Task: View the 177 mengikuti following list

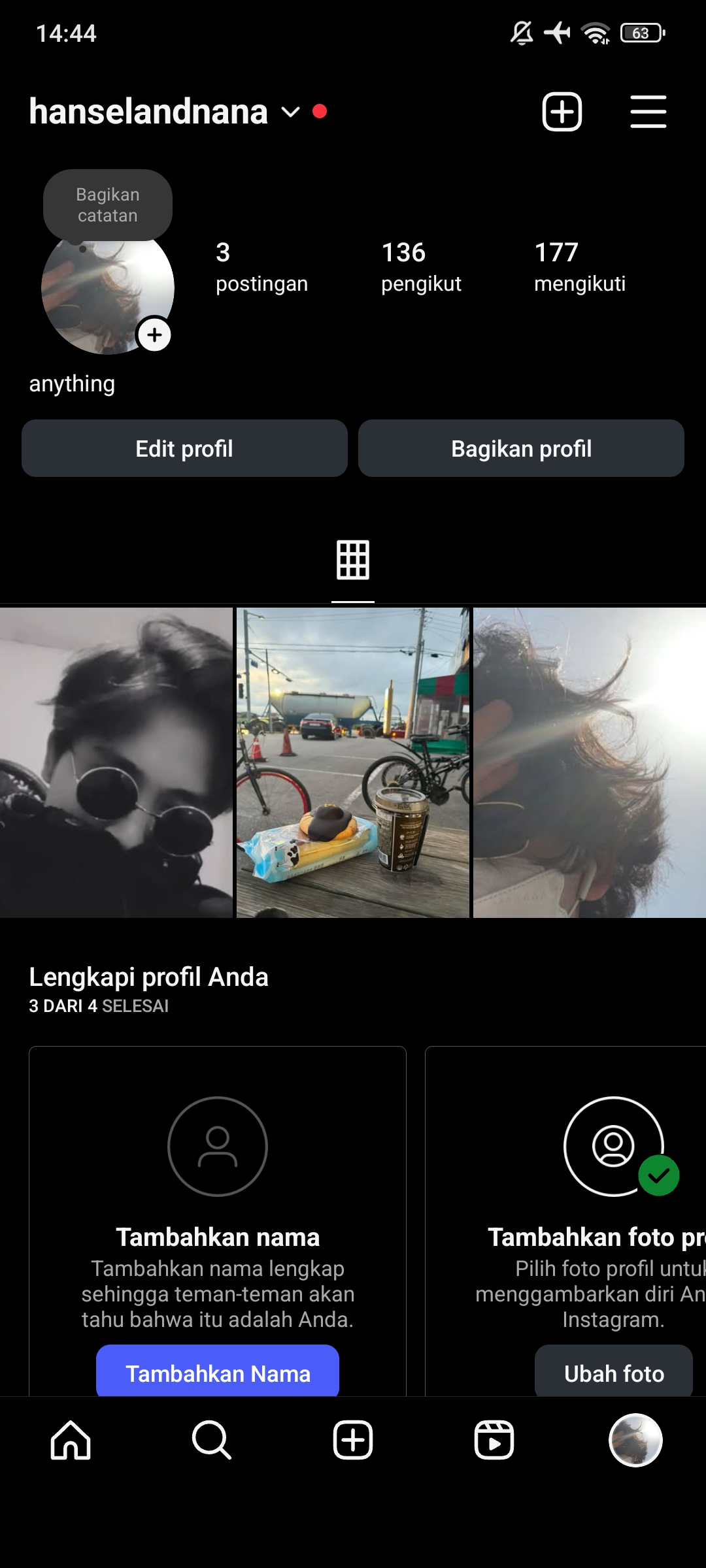Action: 579,267
